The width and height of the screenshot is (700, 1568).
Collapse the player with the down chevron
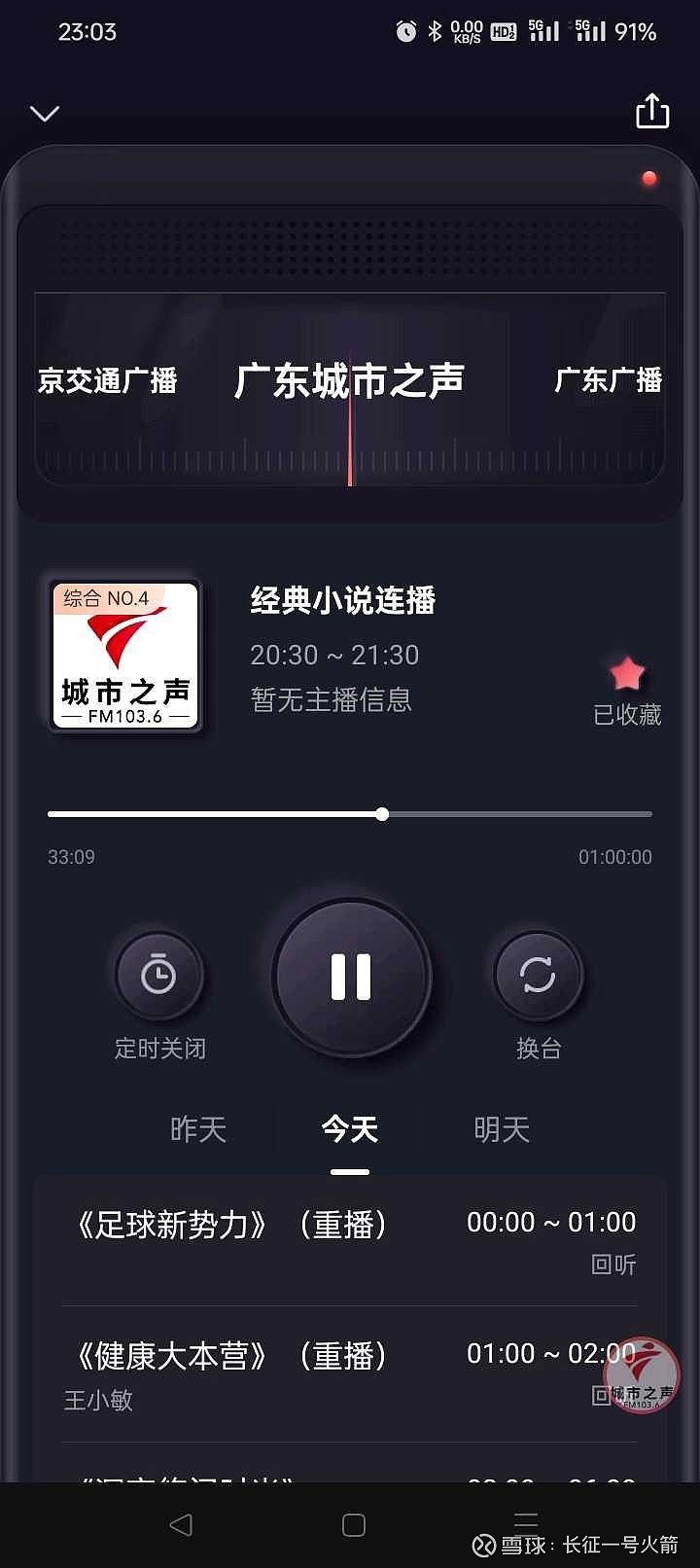(x=44, y=113)
